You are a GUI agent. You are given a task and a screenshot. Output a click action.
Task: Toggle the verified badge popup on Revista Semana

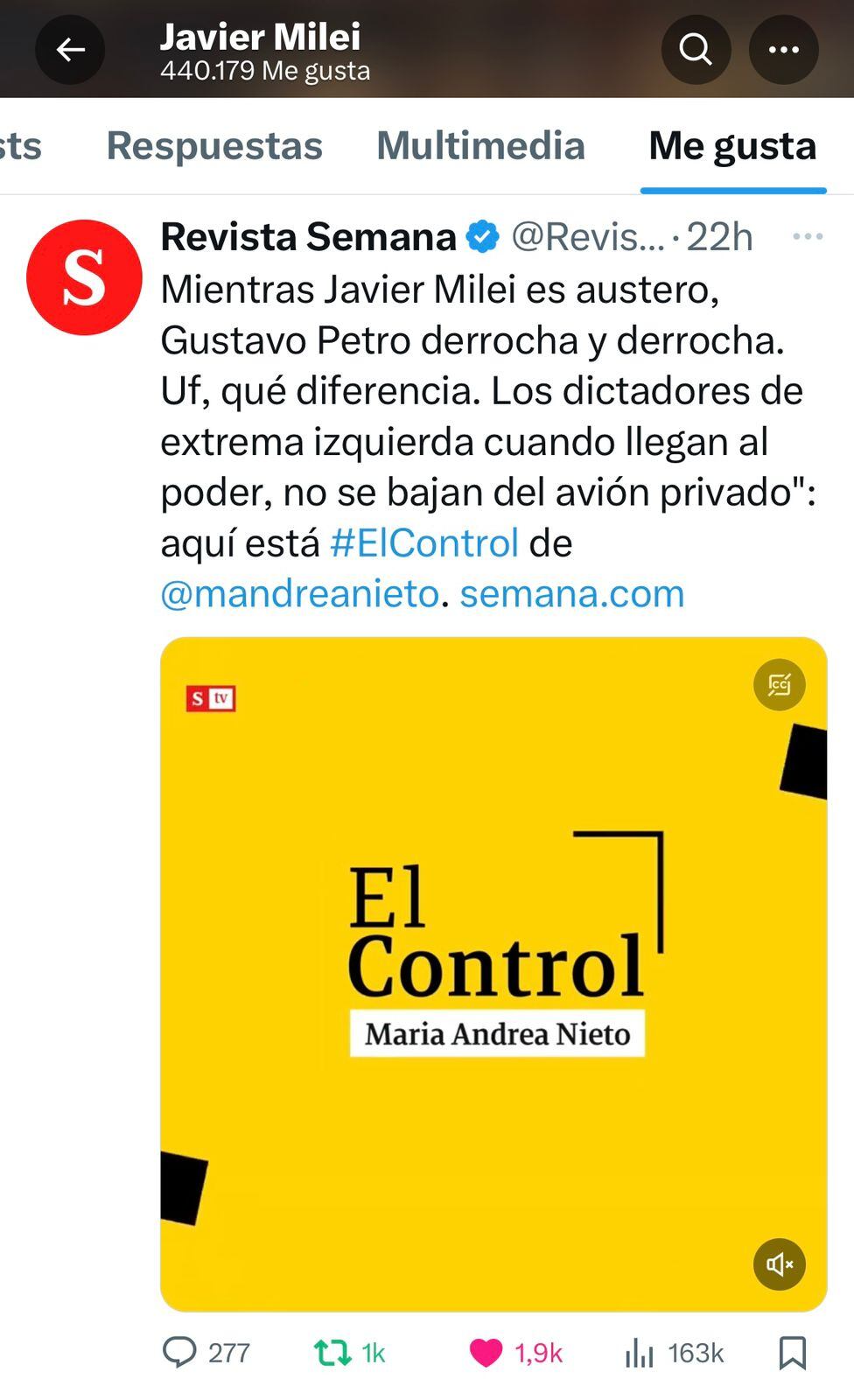click(x=480, y=236)
